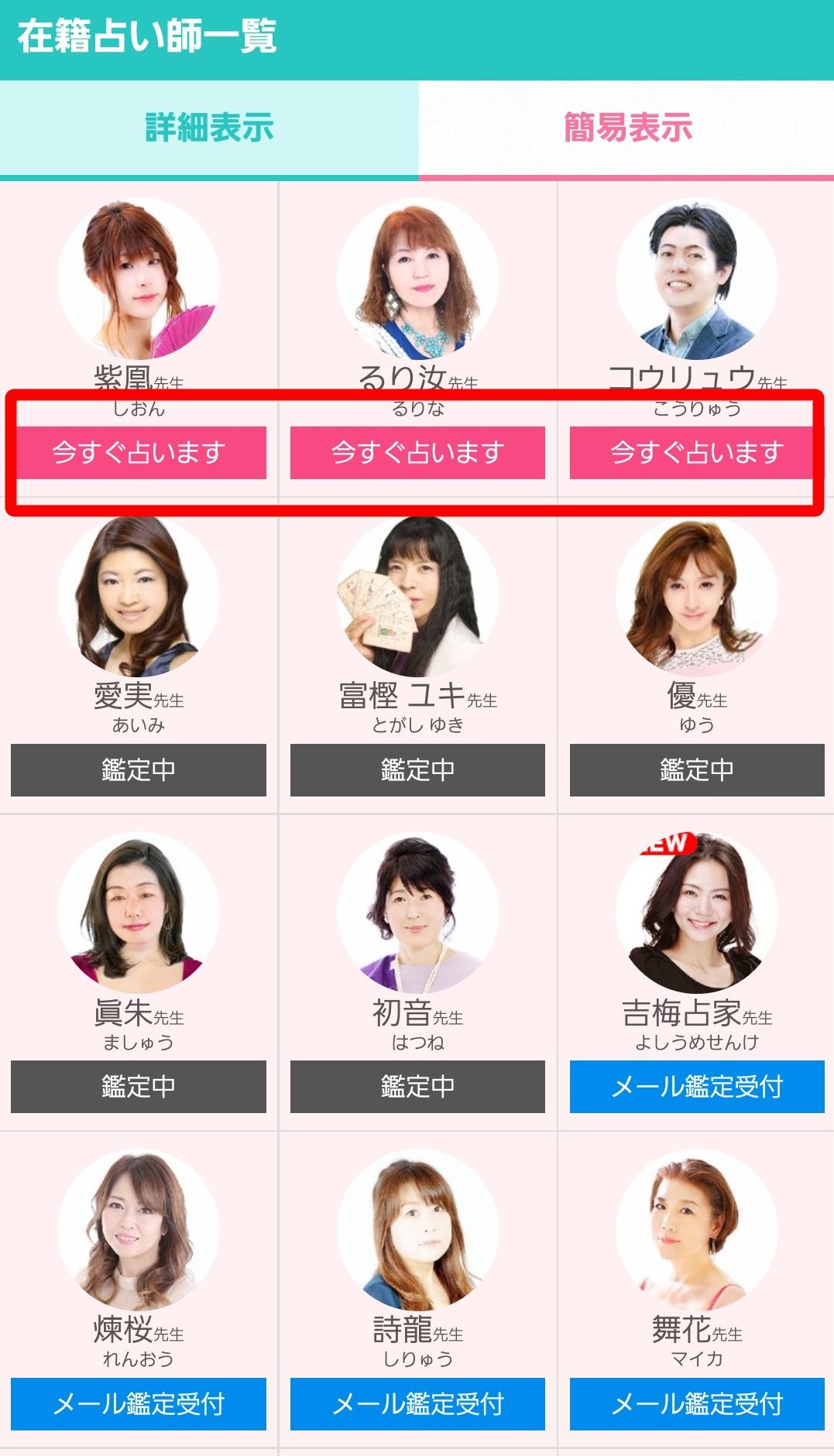This screenshot has height=1456, width=834.
Task: Select メール鑑定受付 for 舞花先生
Action: click(x=697, y=1404)
